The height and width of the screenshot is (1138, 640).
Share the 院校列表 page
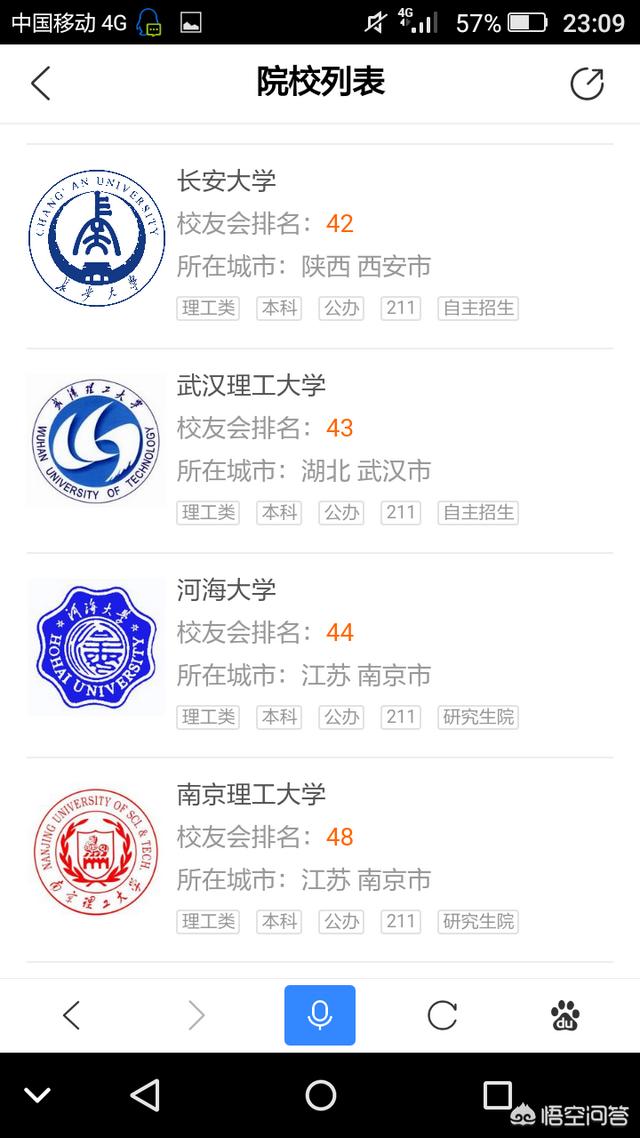click(x=587, y=83)
